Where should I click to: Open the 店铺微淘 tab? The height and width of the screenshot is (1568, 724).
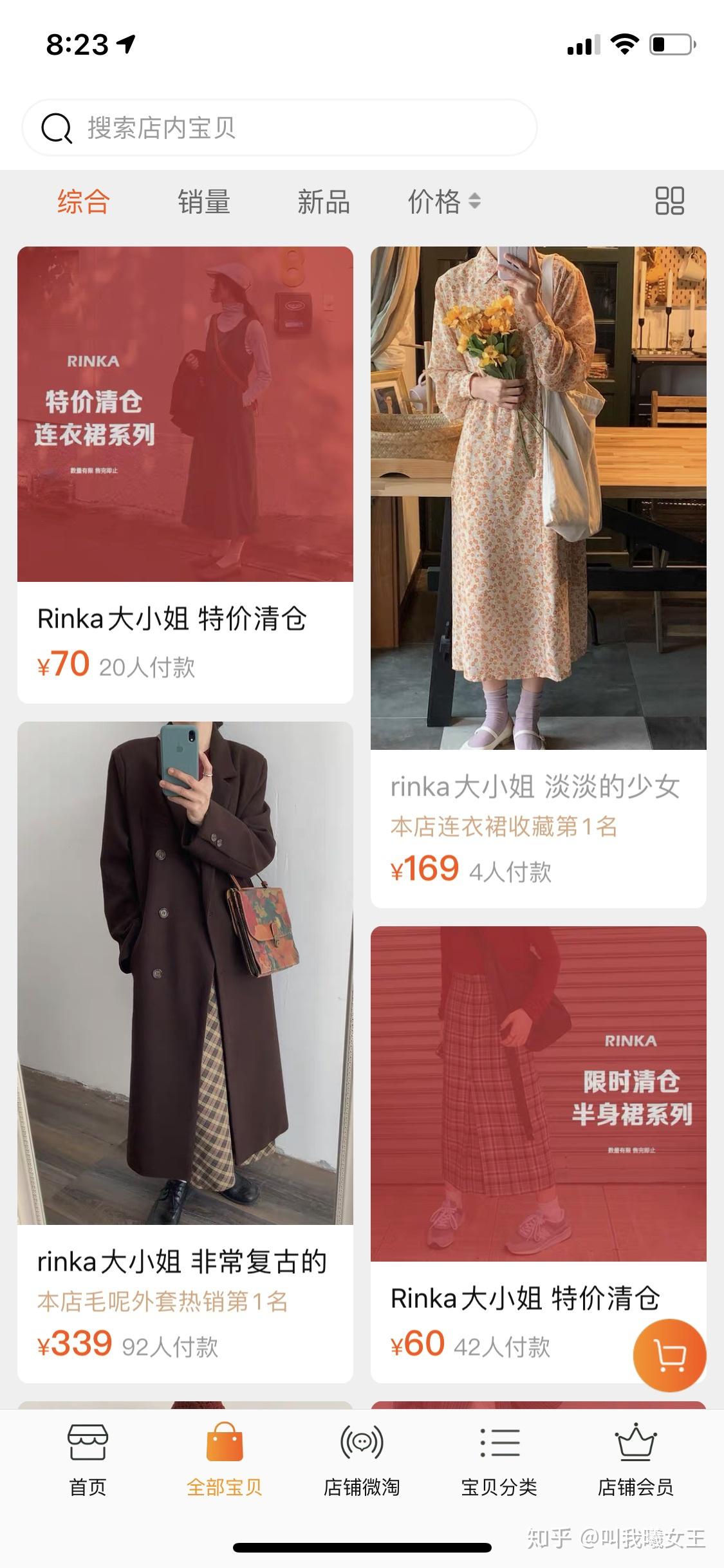tap(362, 1459)
